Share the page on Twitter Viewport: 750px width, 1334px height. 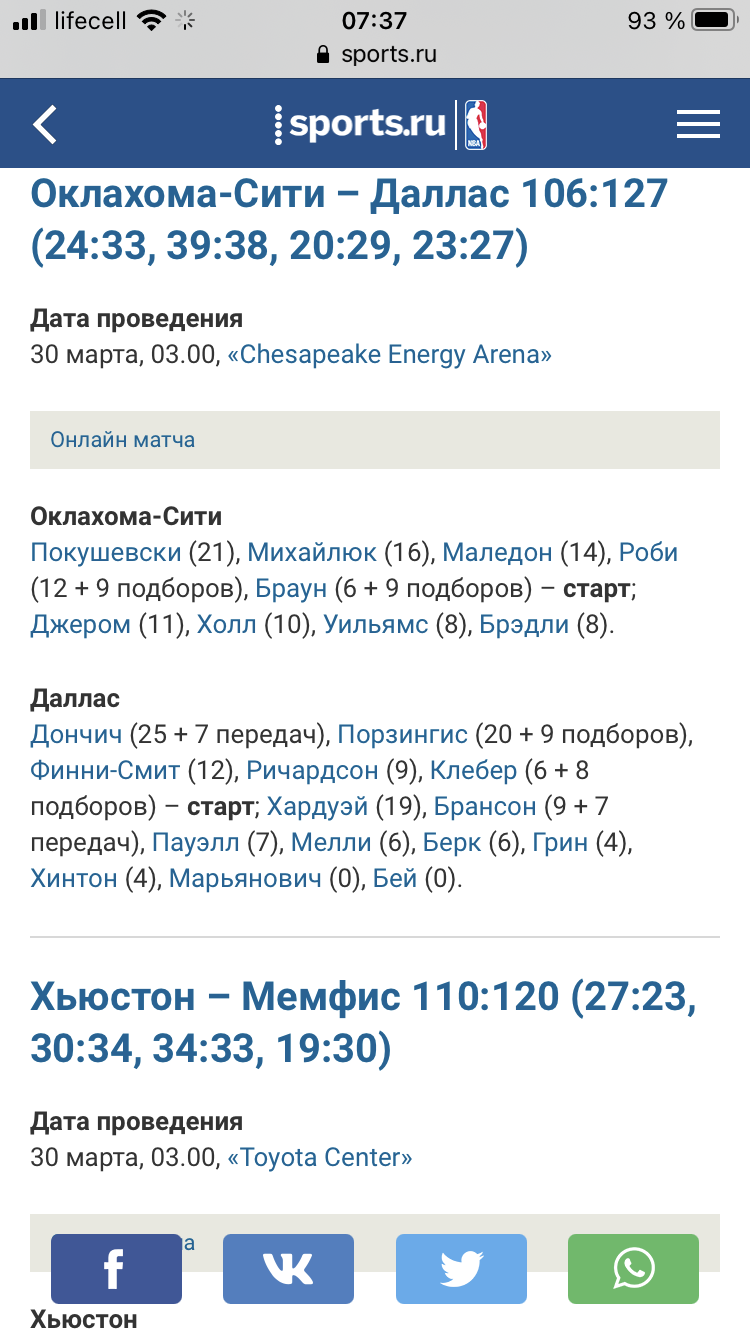pyautogui.click(x=461, y=1269)
